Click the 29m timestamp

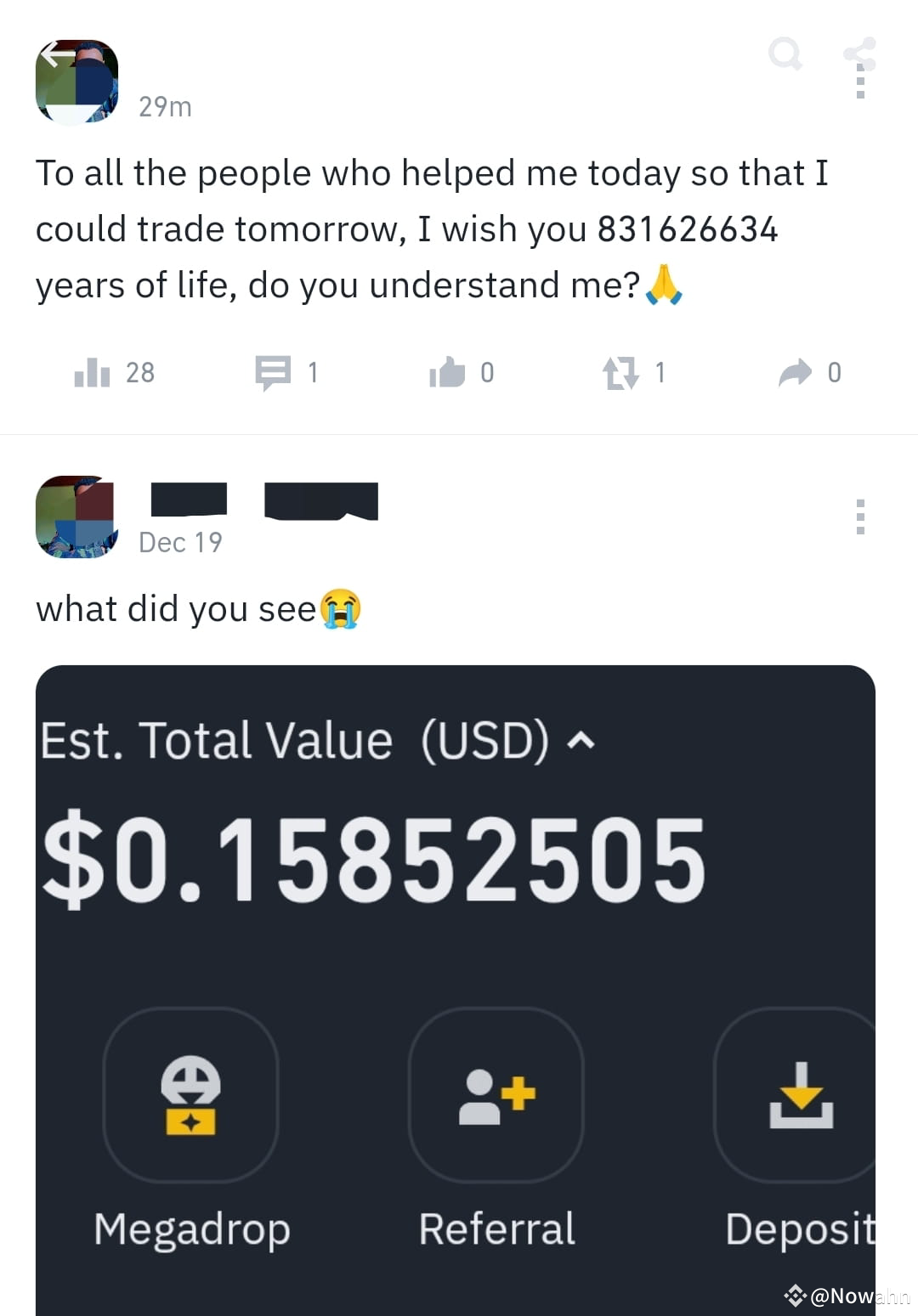[x=166, y=107]
